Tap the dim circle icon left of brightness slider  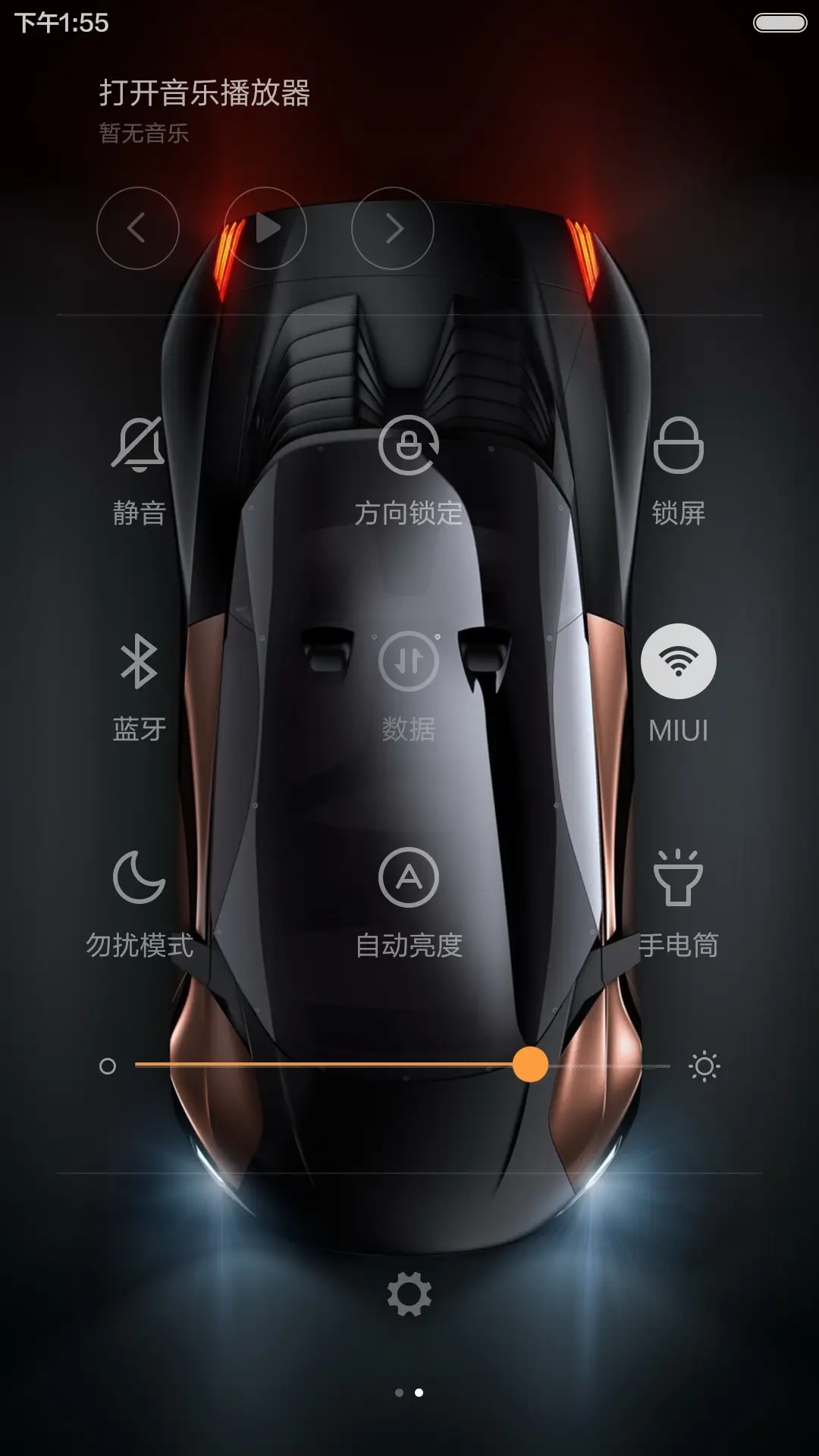(110, 1065)
